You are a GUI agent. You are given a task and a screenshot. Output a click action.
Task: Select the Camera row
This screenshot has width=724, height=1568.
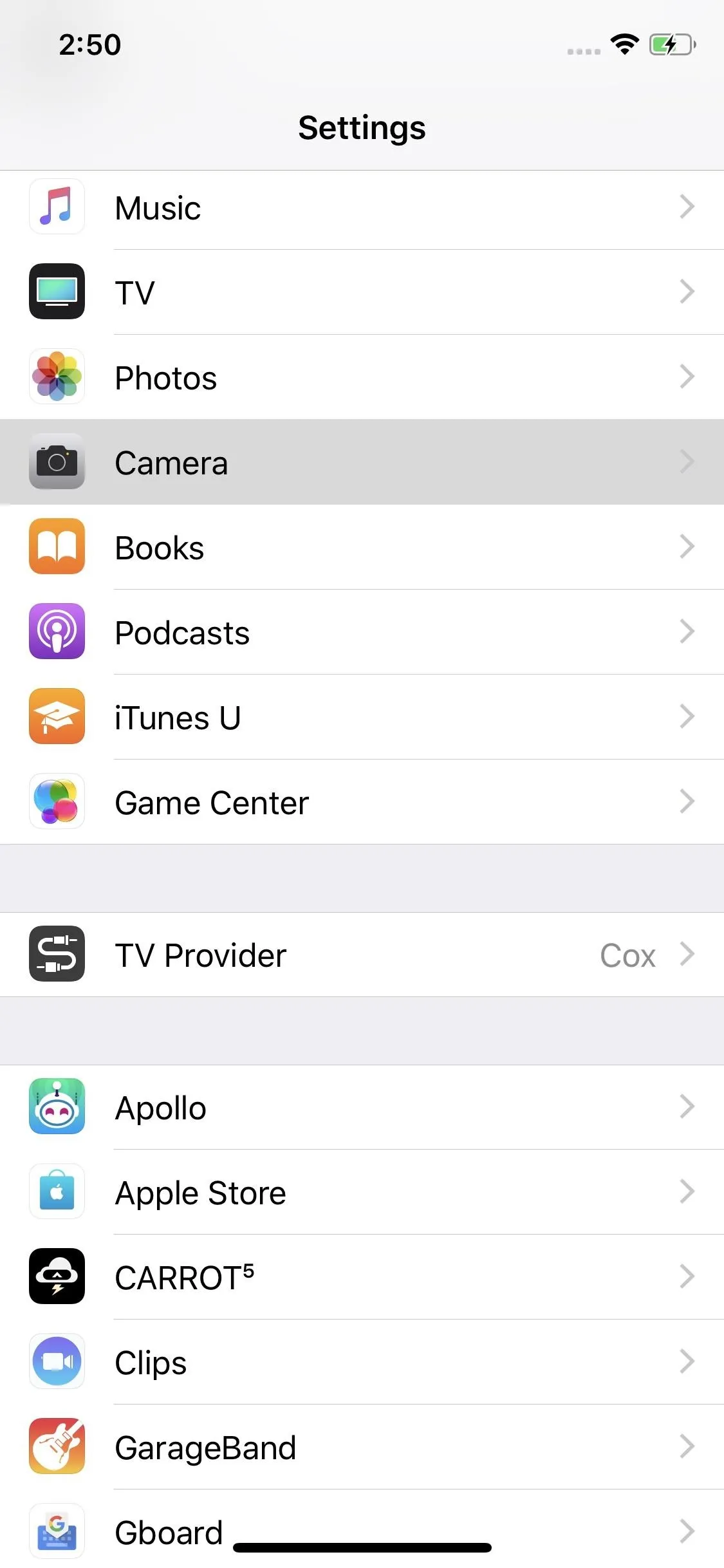pyautogui.click(x=362, y=463)
